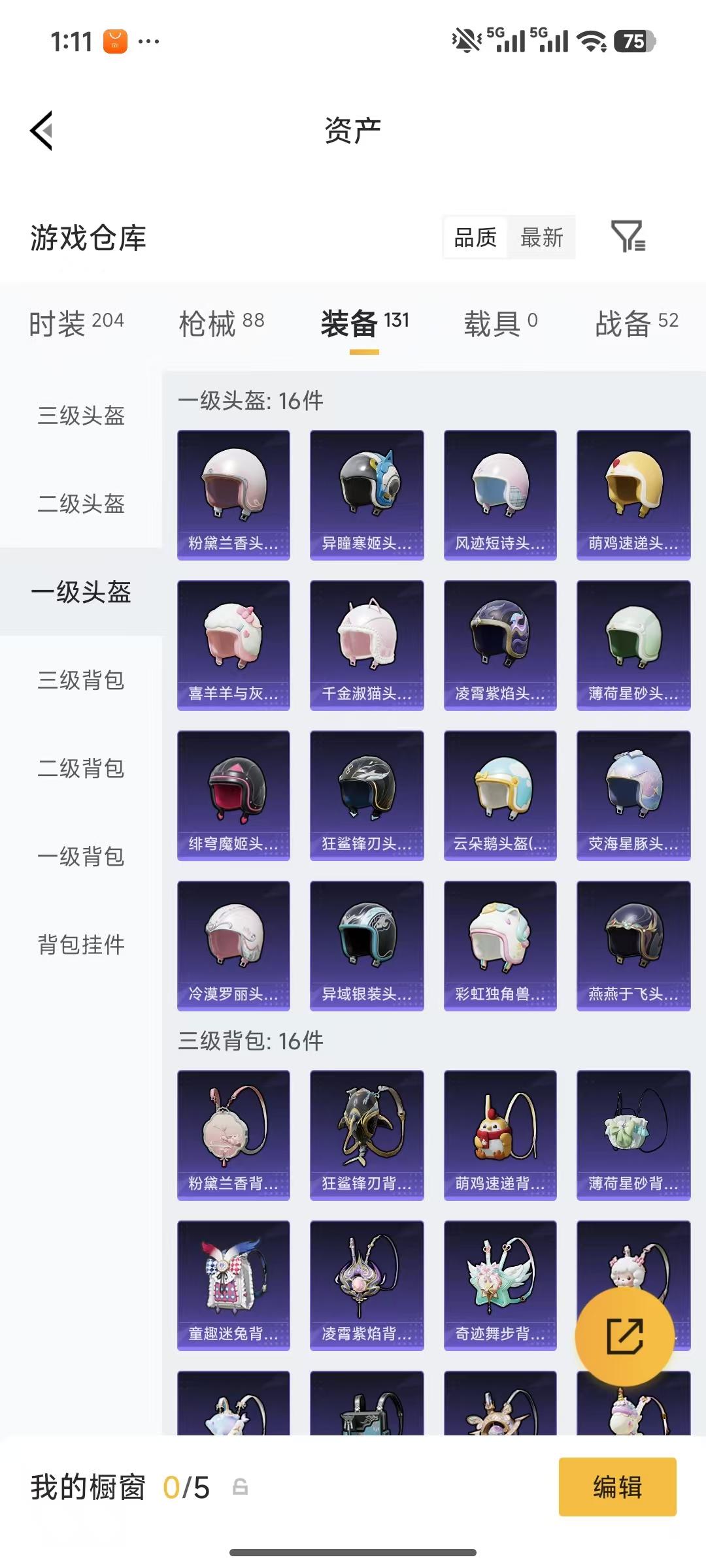Image resolution: width=706 pixels, height=1568 pixels.
Task: Sort items by 品质
Action: click(475, 237)
